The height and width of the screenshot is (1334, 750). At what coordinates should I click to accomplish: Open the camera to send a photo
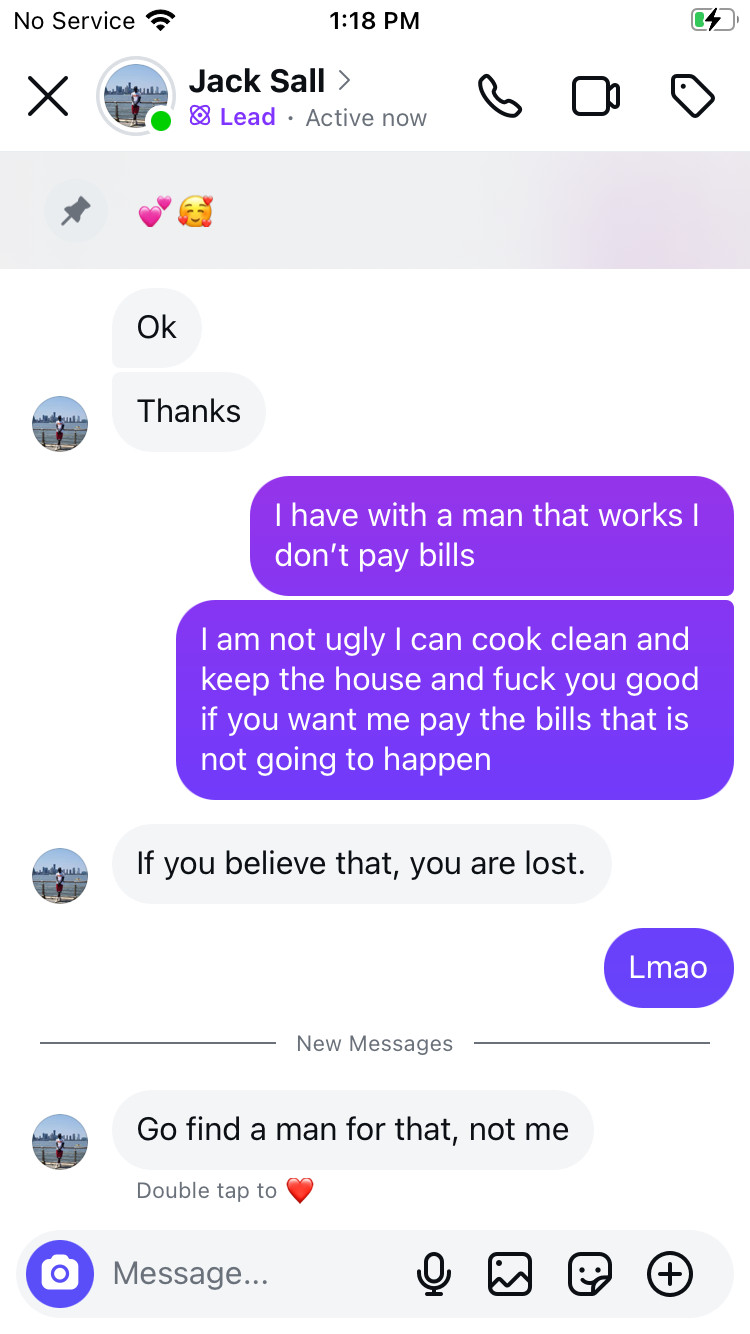click(x=60, y=1273)
